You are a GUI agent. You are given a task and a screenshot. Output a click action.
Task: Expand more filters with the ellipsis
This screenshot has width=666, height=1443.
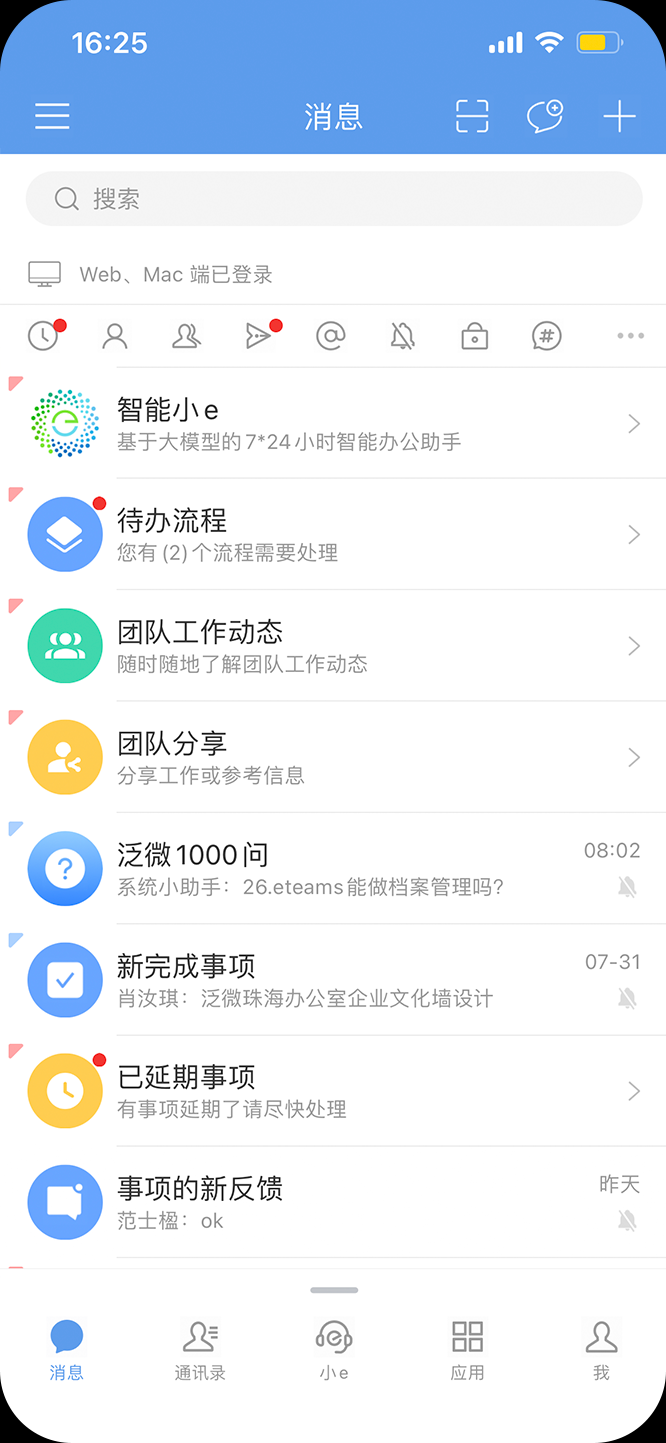[630, 336]
